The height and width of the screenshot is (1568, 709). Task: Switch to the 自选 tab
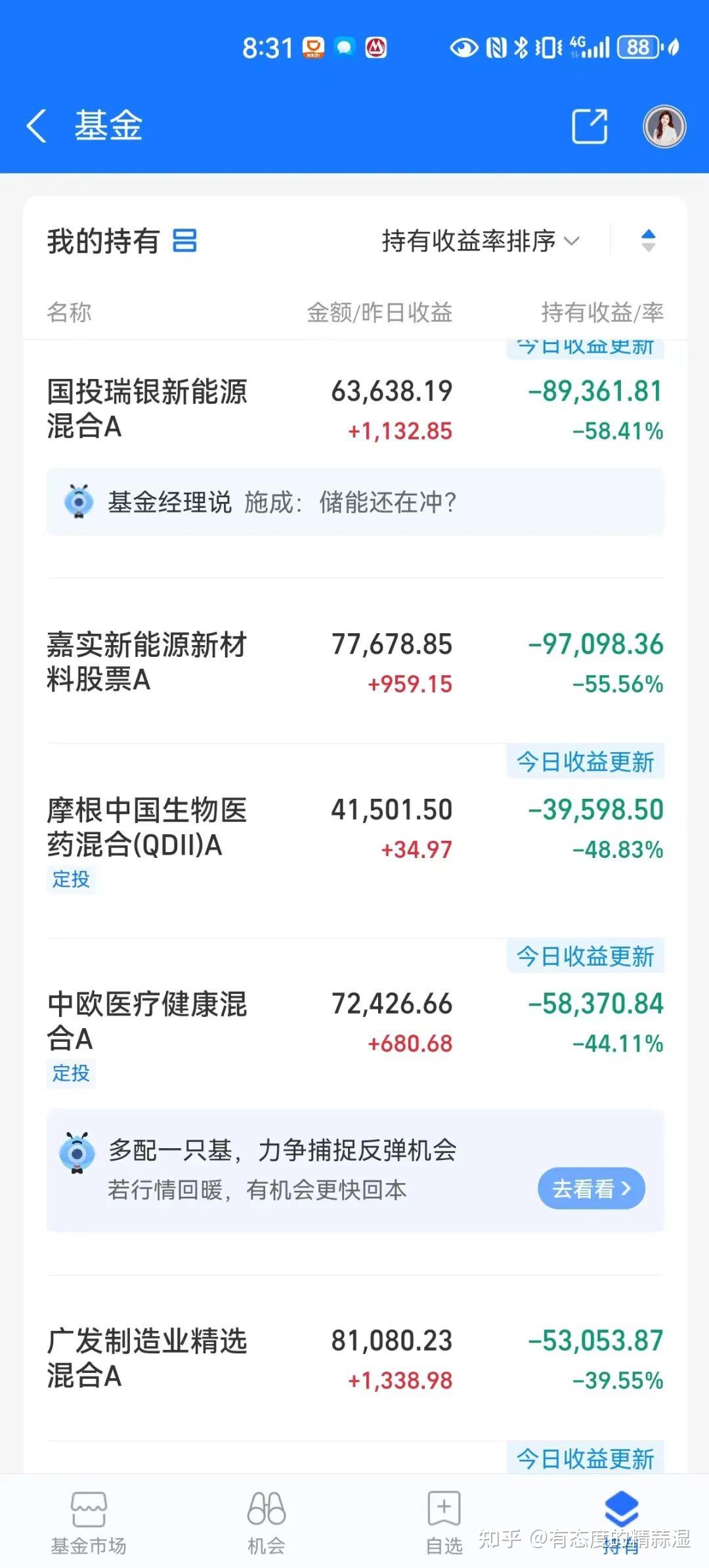coord(443,1517)
